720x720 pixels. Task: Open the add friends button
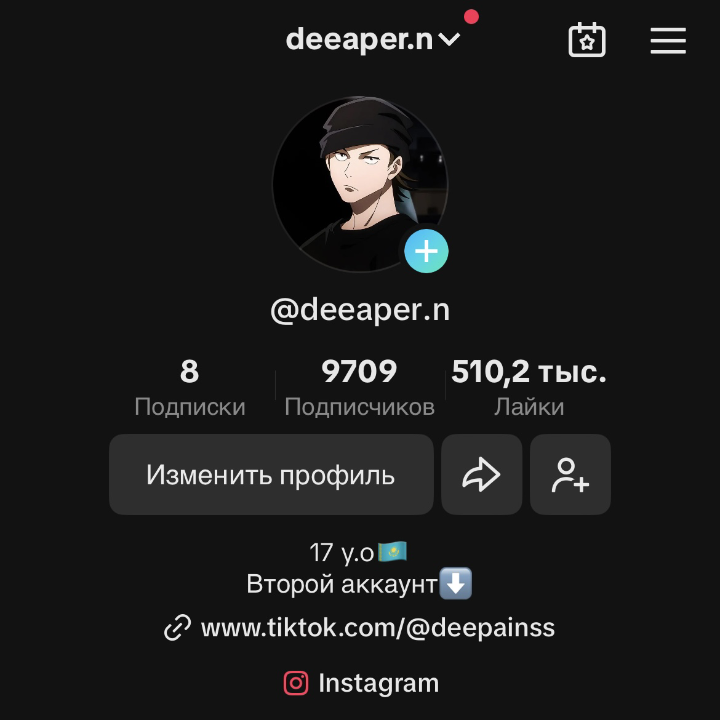[570, 475]
